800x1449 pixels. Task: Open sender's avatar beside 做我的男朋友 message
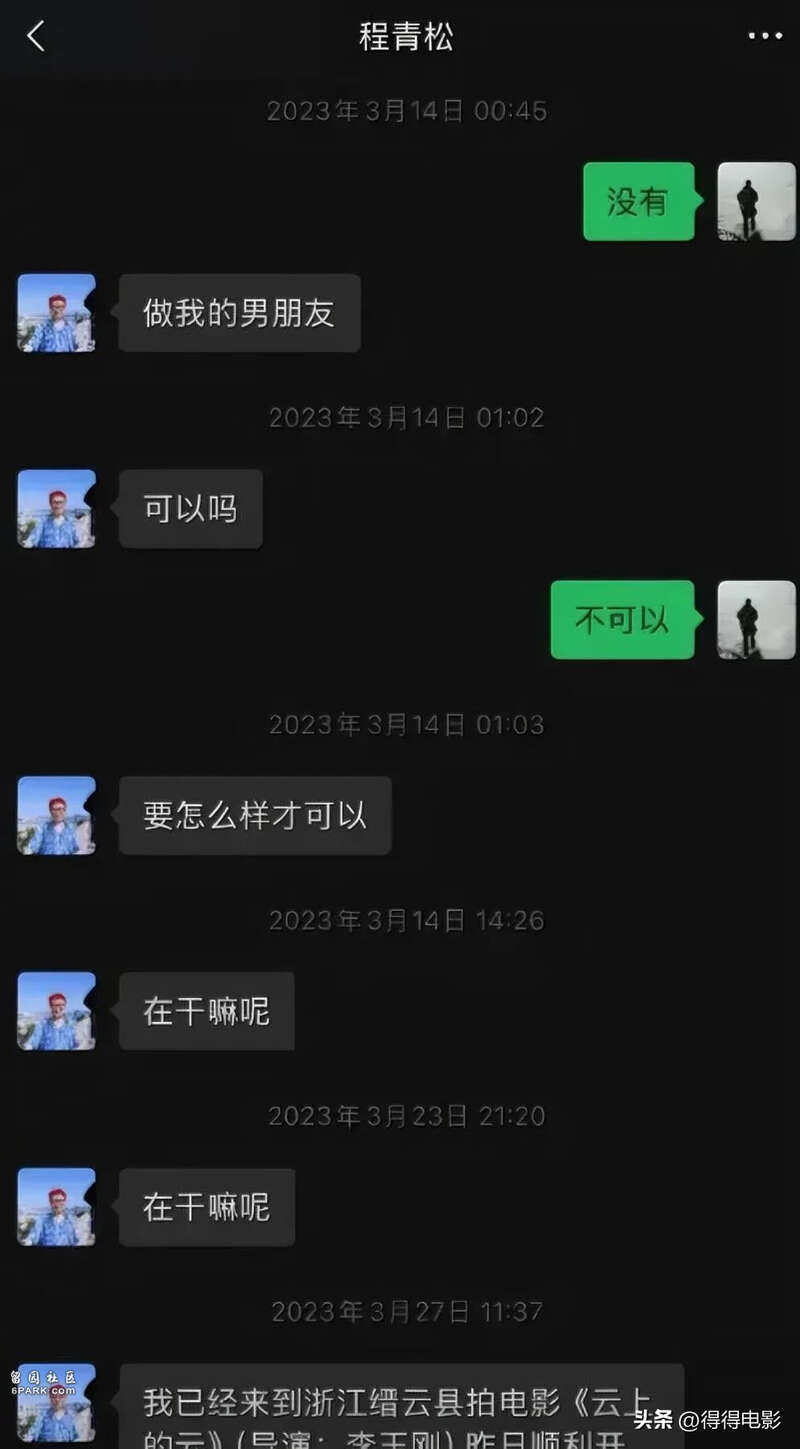(57, 313)
